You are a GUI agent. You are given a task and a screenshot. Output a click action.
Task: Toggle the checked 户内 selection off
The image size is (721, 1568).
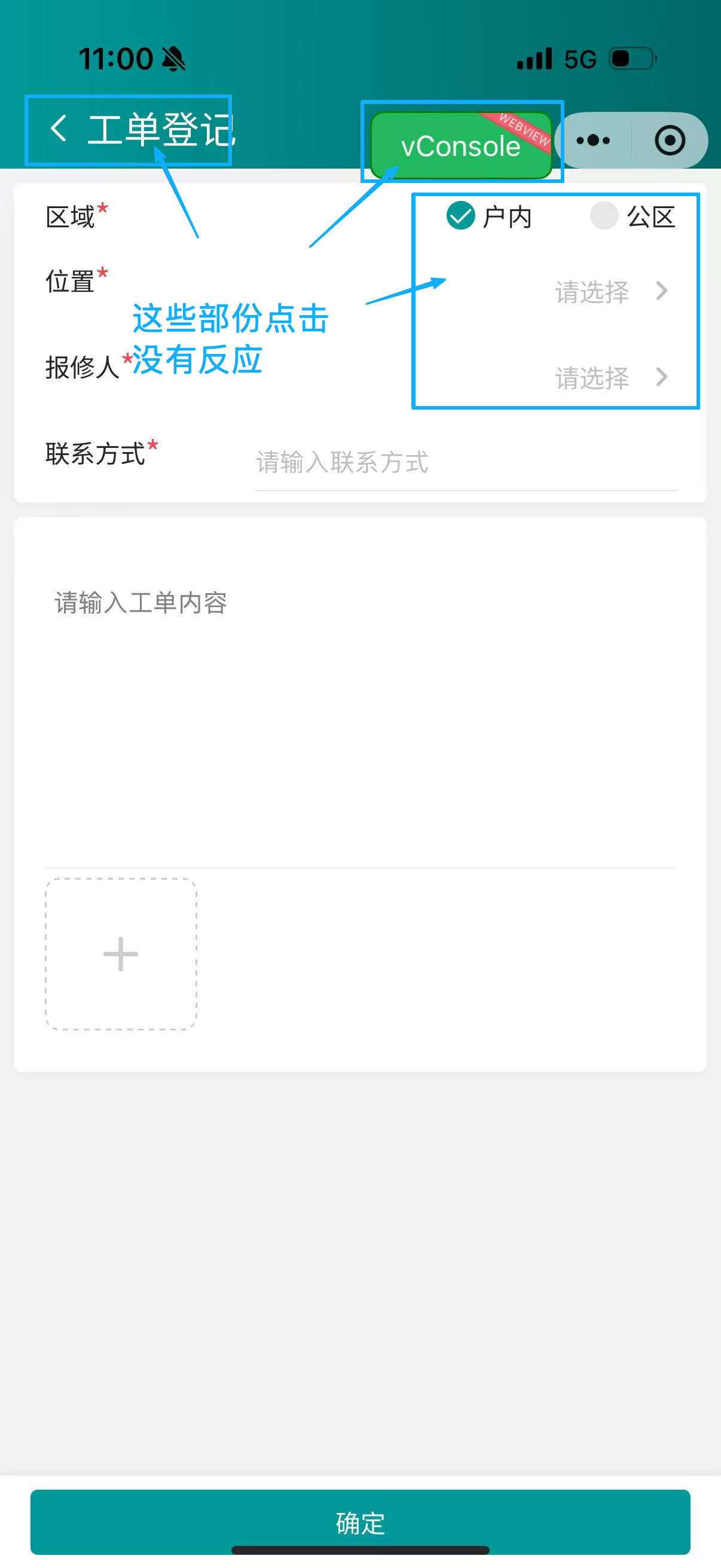tap(460, 216)
